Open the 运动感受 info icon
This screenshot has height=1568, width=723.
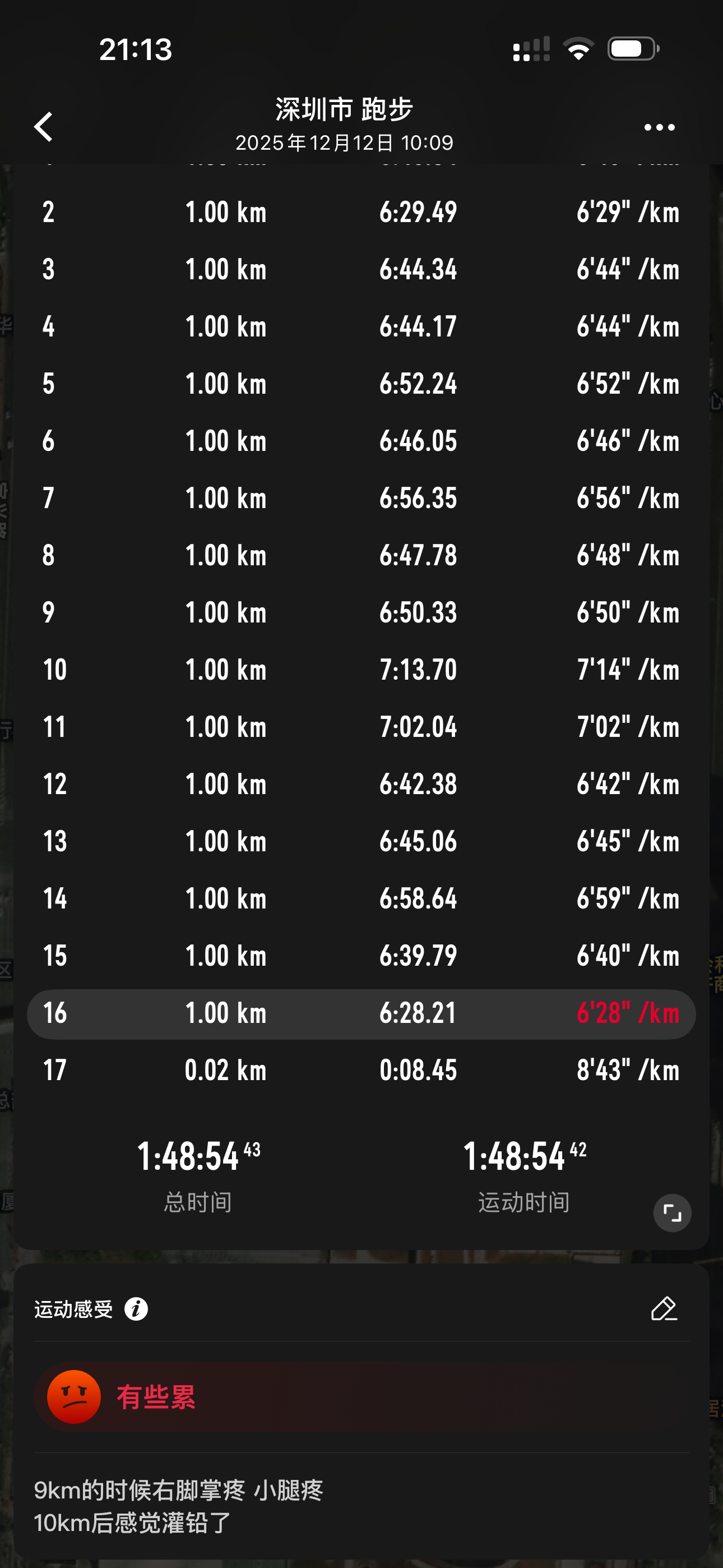tap(136, 1309)
